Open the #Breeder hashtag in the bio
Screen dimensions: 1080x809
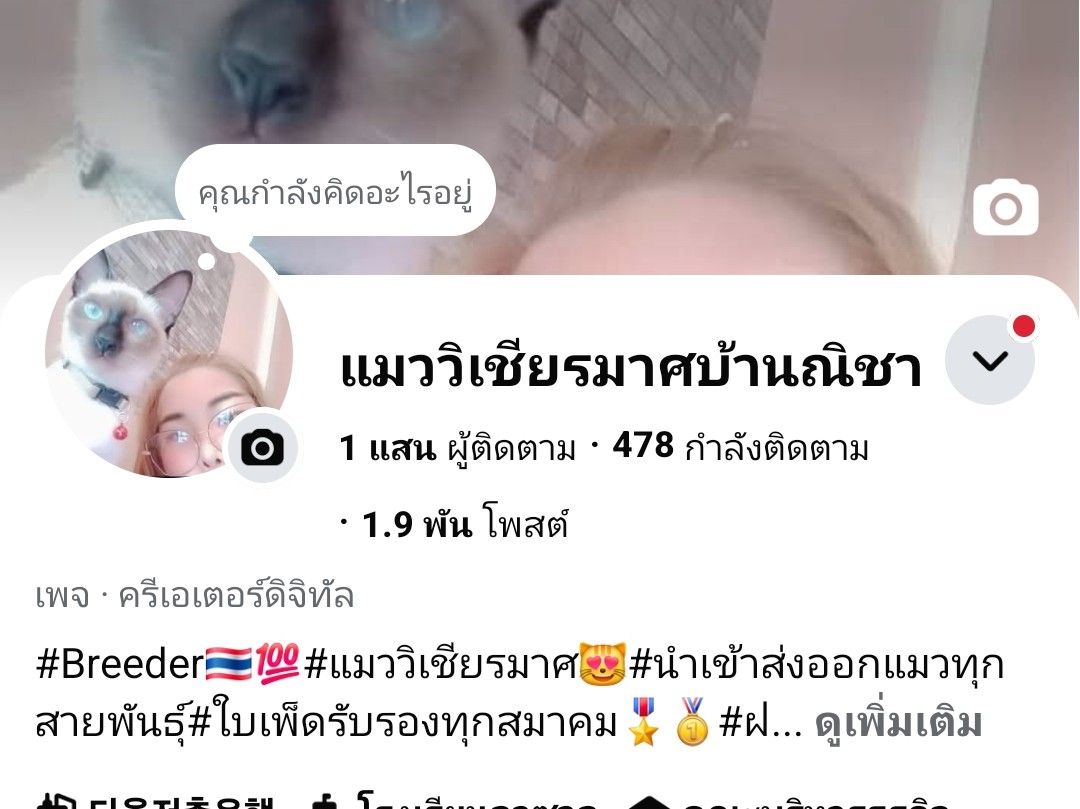tap(119, 665)
